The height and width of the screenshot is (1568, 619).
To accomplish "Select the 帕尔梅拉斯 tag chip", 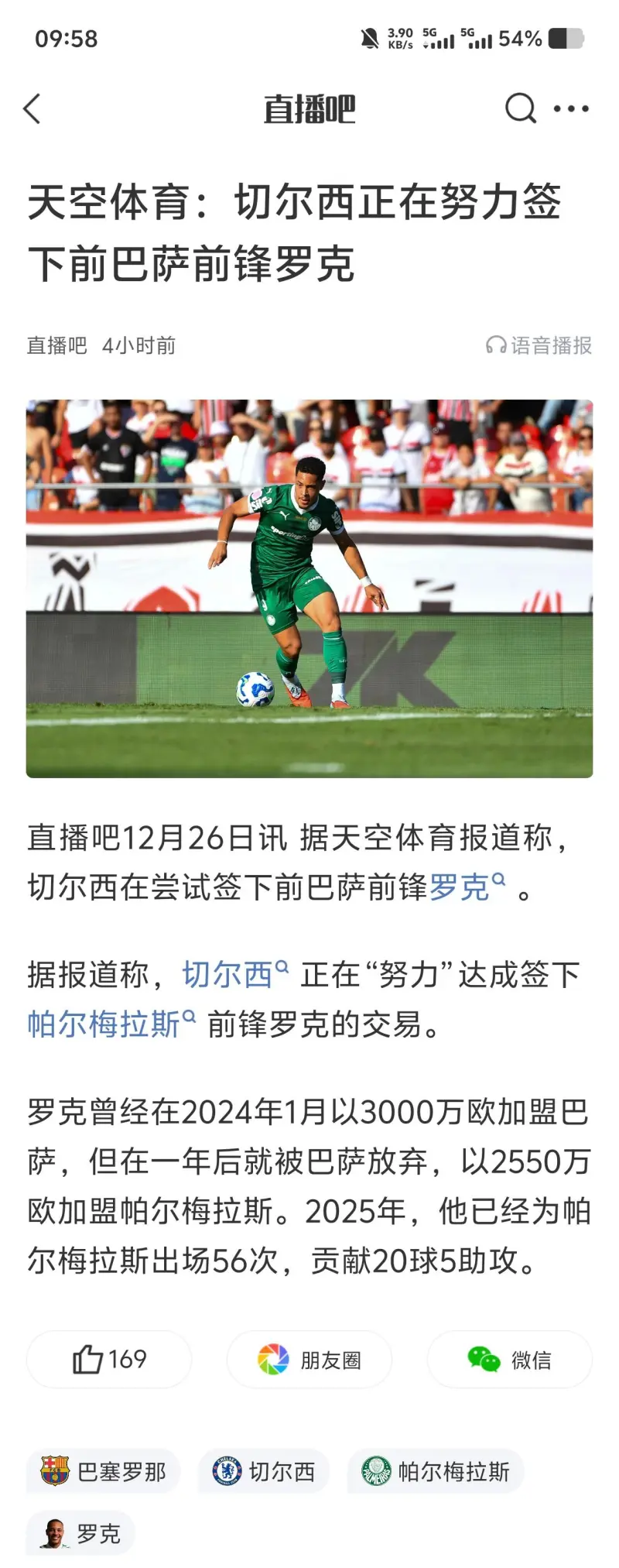I will coord(436,1470).
